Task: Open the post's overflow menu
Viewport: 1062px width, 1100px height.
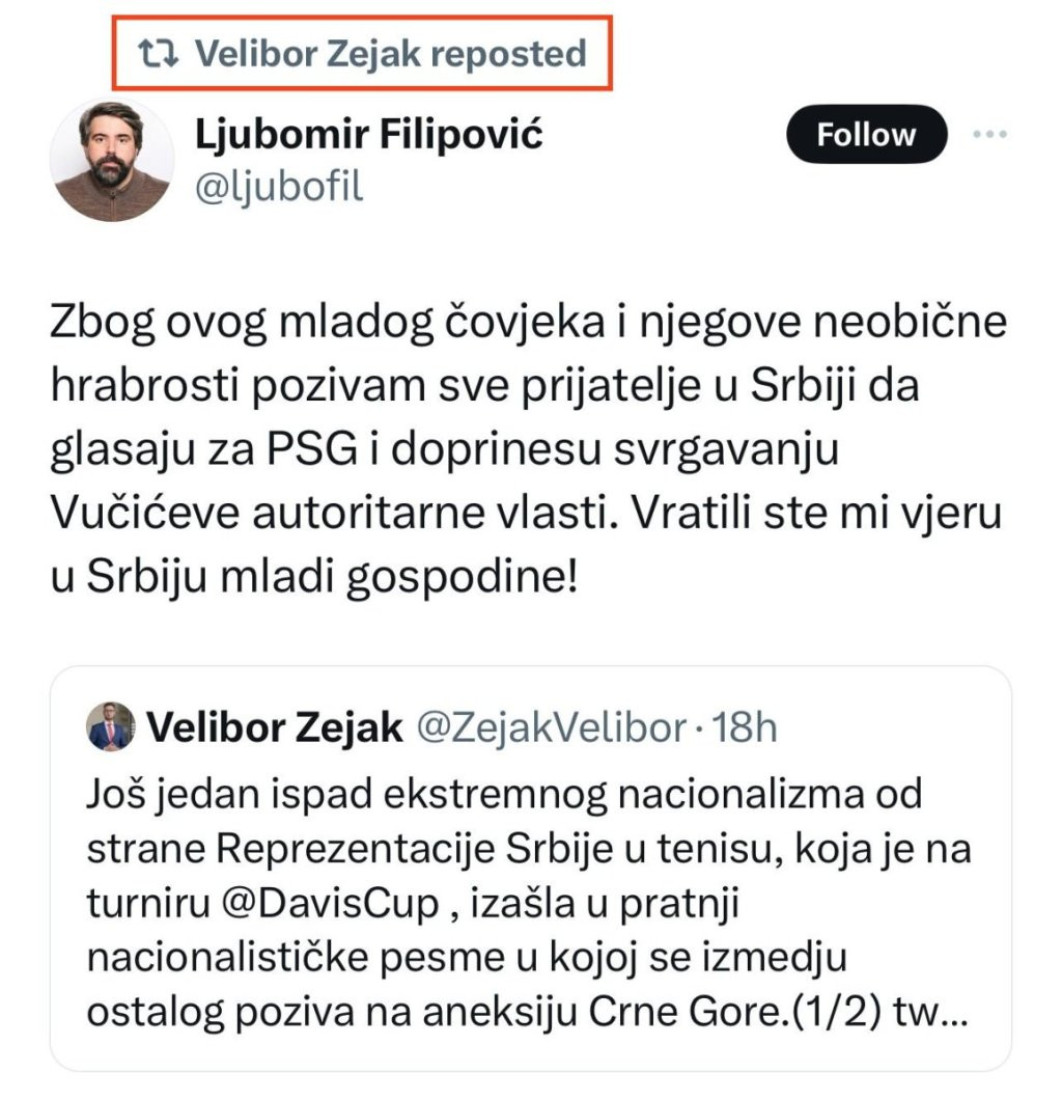Action: click(989, 135)
